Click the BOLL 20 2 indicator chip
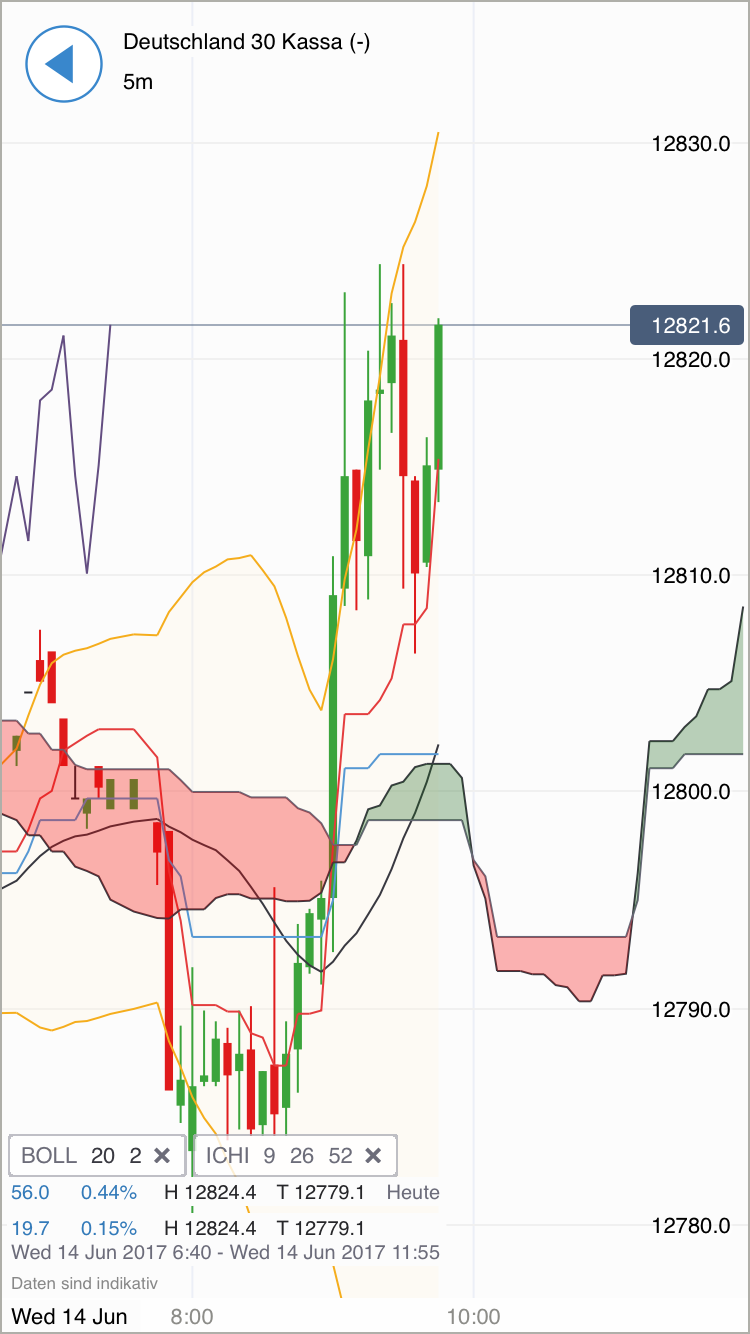This screenshot has width=750, height=1334. [75, 1155]
